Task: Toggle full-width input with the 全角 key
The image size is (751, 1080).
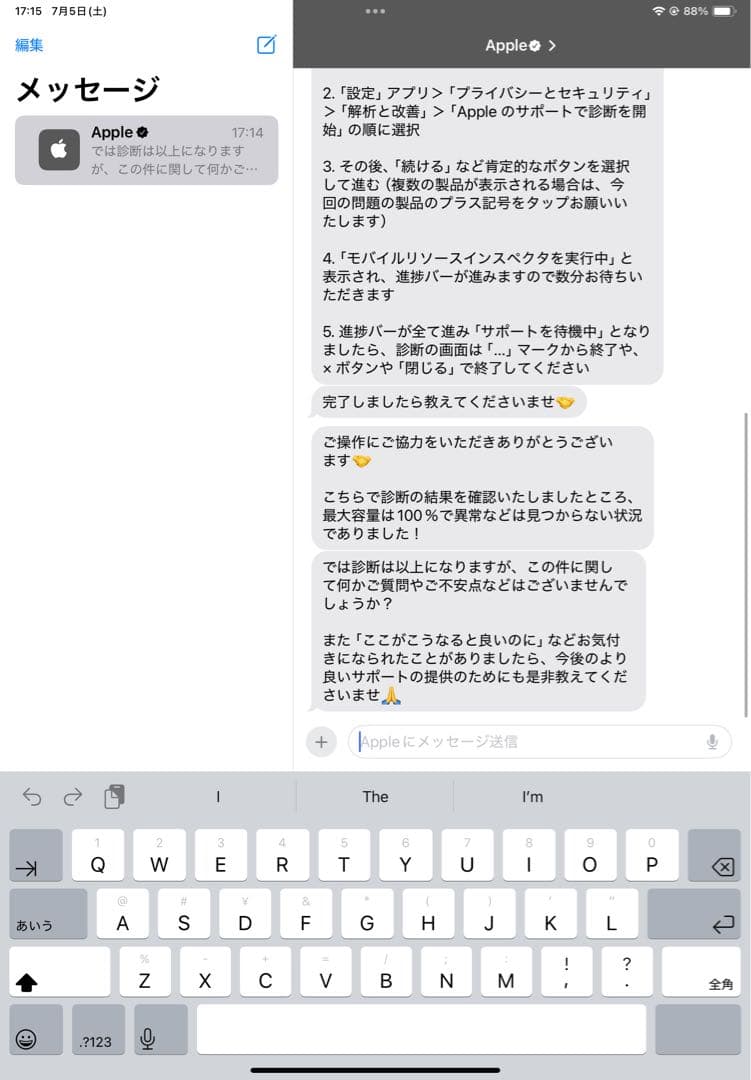Action: pos(704,971)
